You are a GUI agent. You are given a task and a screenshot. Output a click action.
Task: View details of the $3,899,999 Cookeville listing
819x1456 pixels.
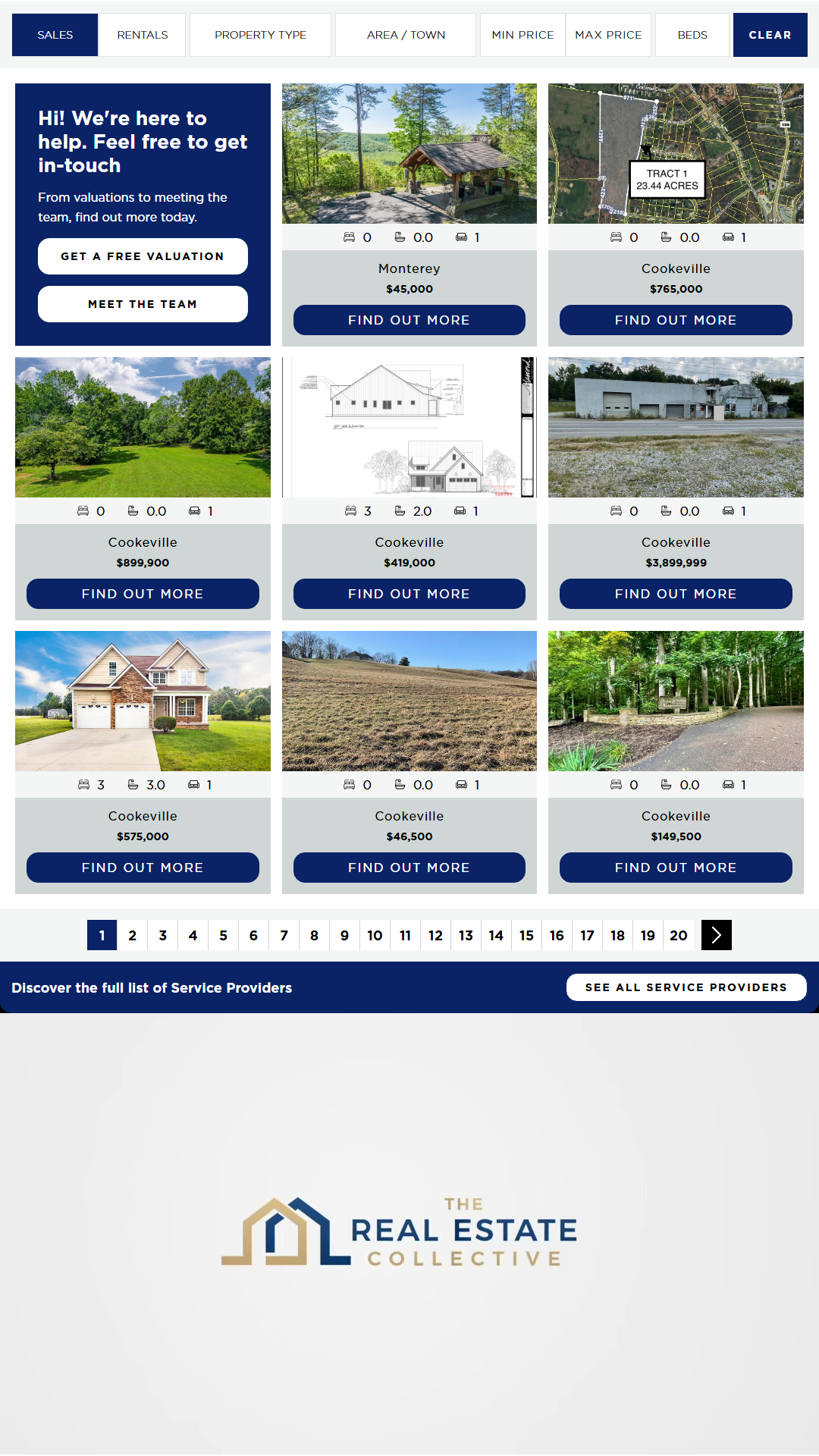[x=676, y=594]
